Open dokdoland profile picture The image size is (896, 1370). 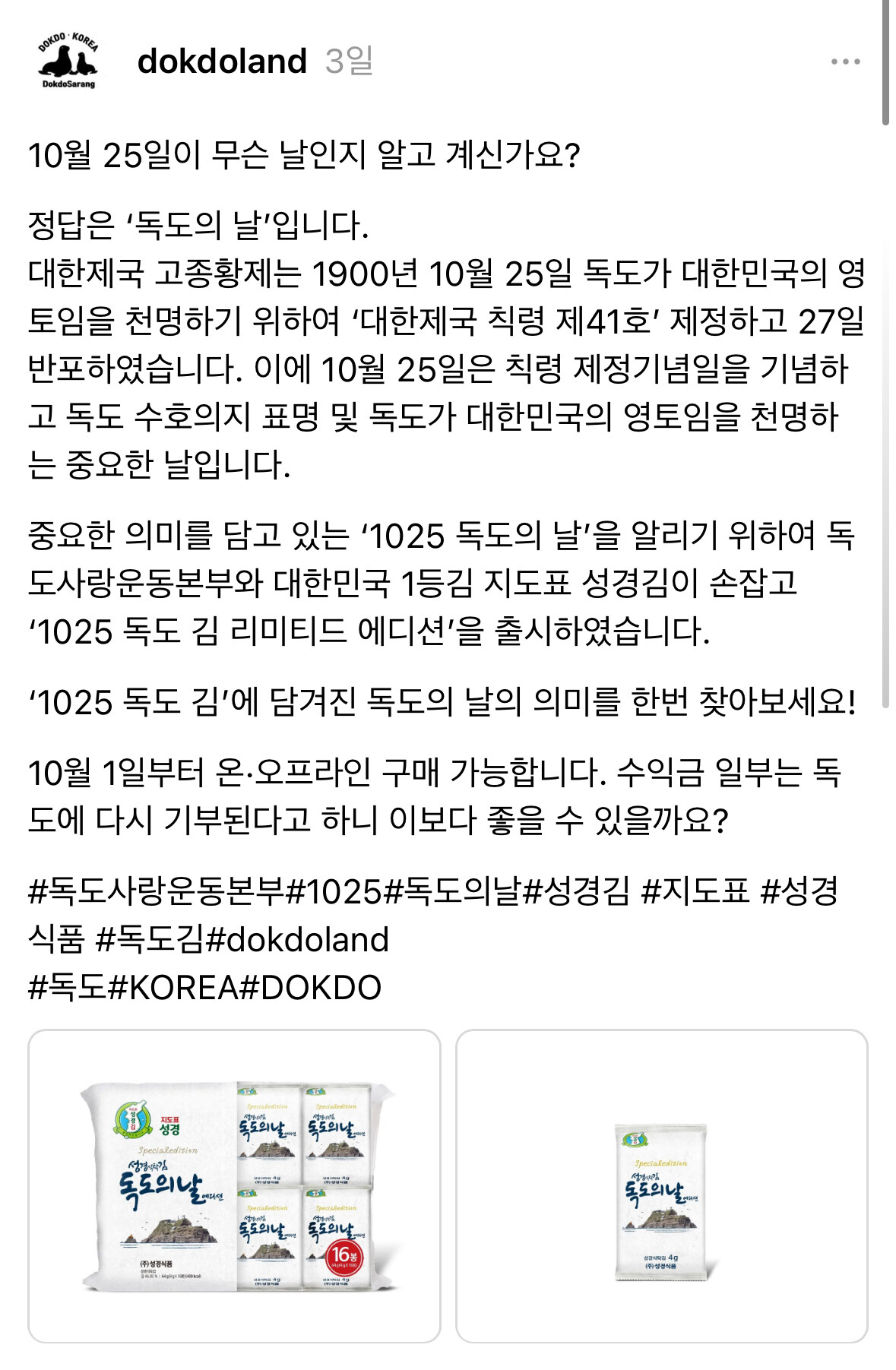(68, 61)
